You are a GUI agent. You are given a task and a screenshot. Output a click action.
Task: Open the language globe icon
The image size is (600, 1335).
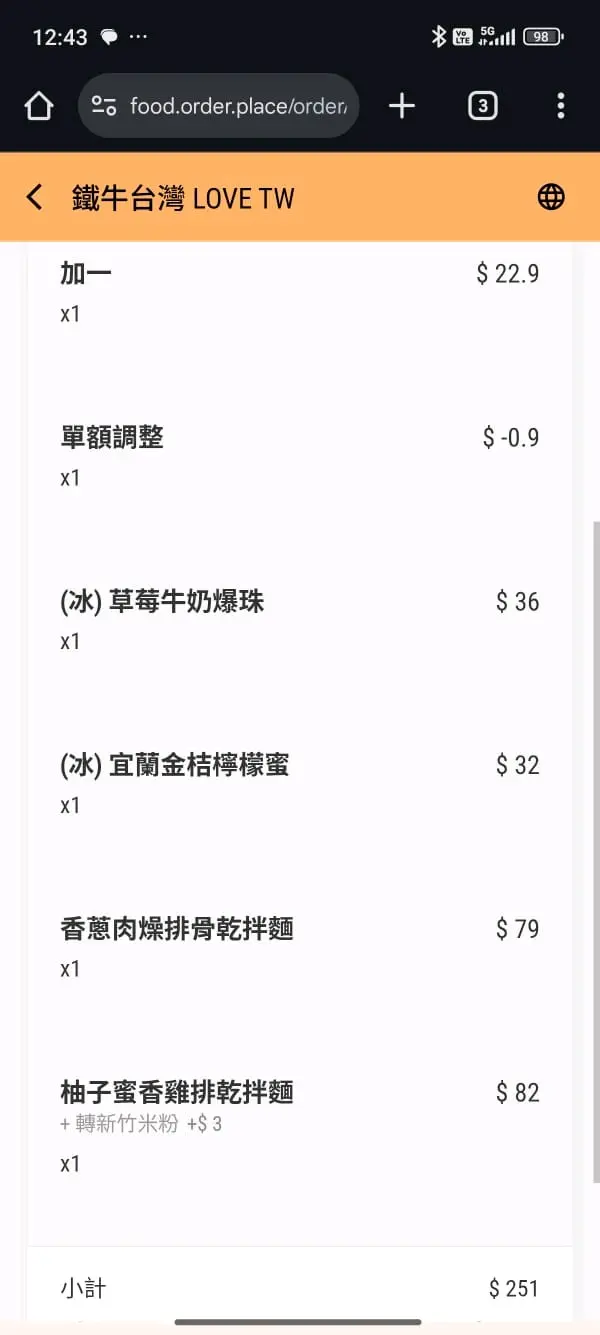click(x=551, y=197)
